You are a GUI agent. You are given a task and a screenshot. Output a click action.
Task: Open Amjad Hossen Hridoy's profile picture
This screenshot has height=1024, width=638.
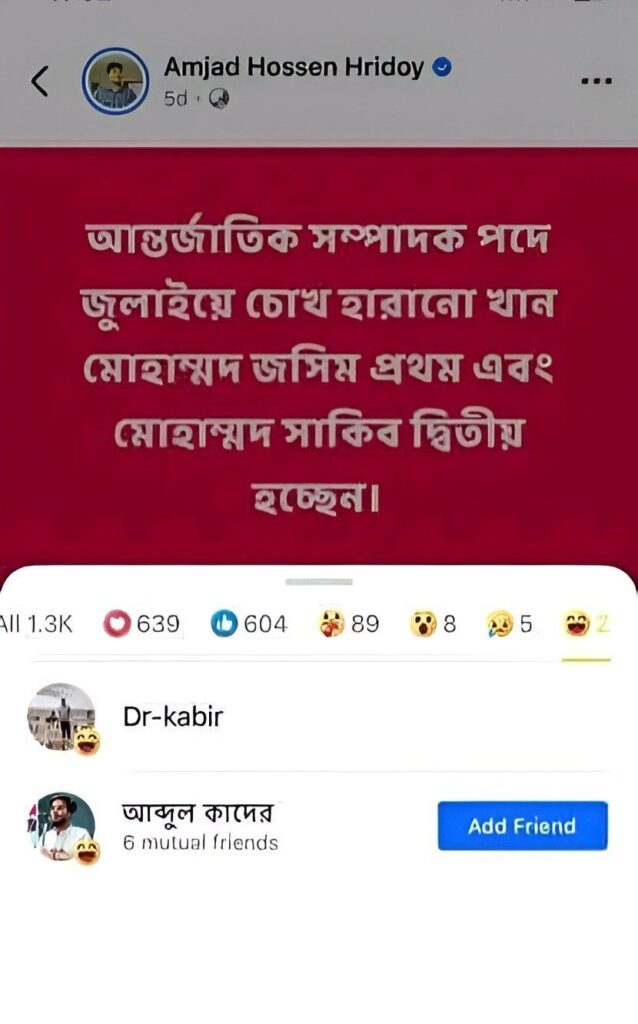pos(115,82)
